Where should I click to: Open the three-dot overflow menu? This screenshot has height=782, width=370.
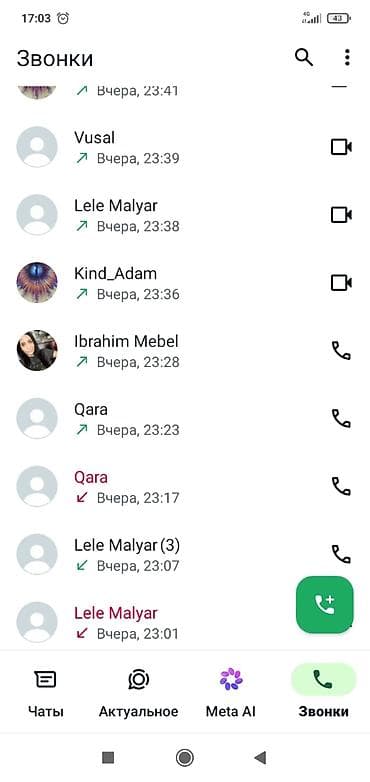click(347, 58)
